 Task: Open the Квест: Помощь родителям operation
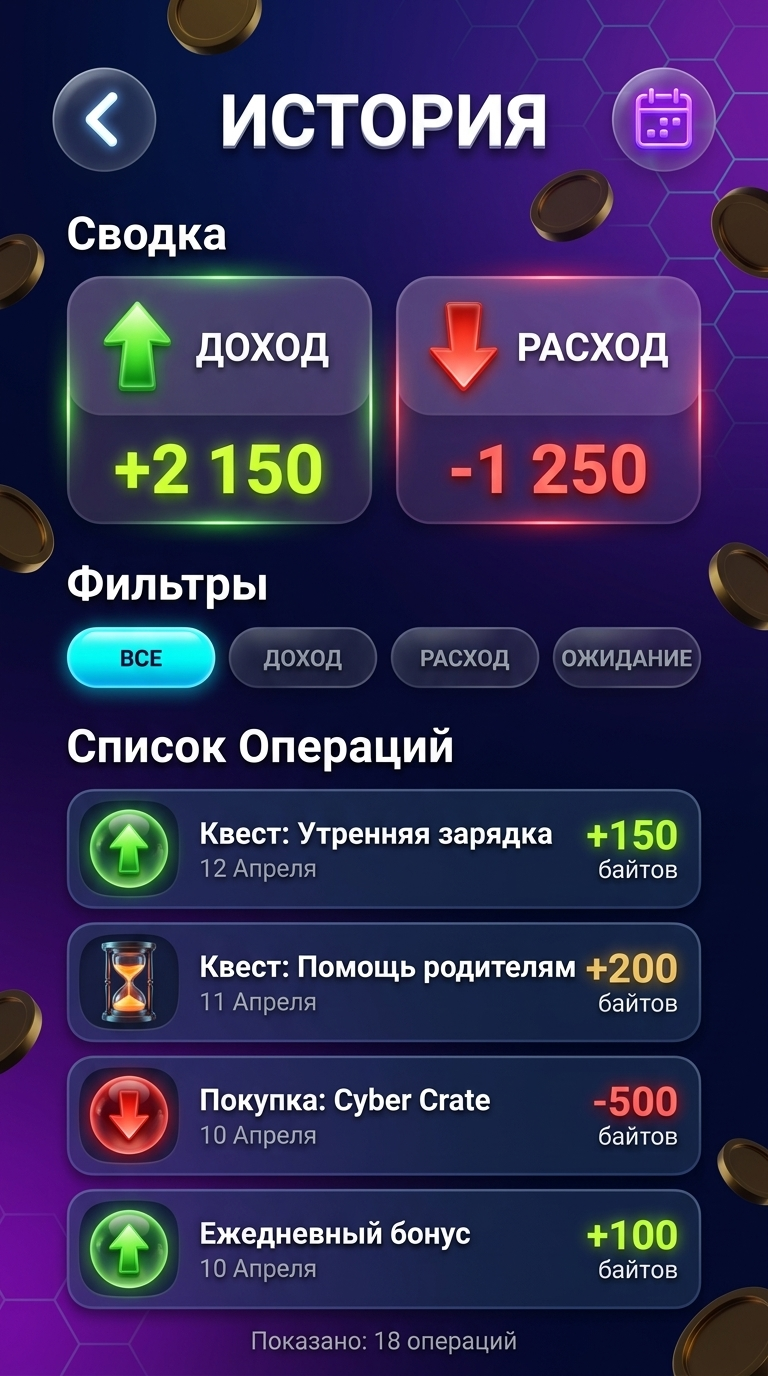tap(384, 982)
